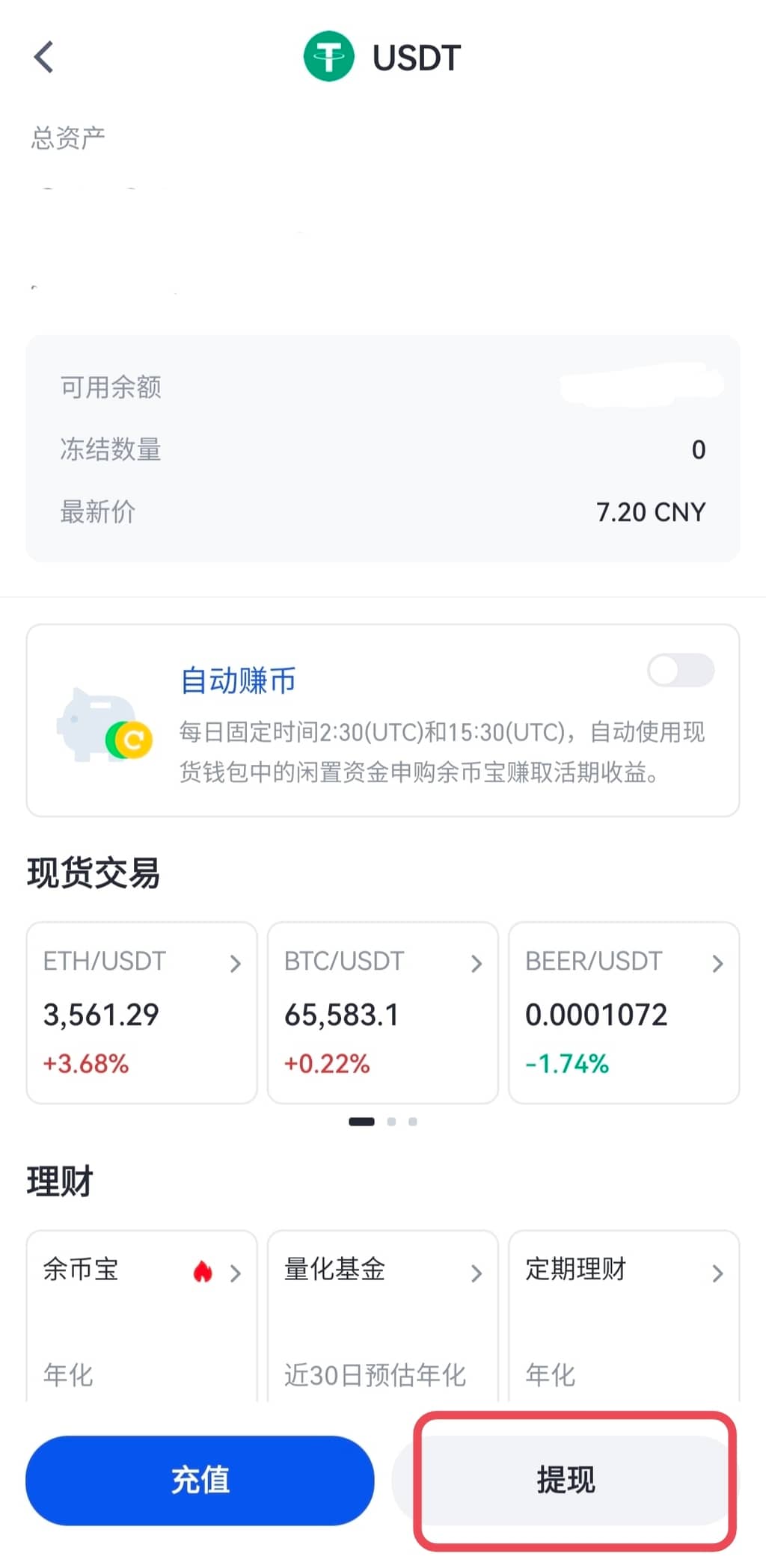Enable the 自动赚币 switch
Viewport: 766px width, 1568px height.
pos(680,670)
